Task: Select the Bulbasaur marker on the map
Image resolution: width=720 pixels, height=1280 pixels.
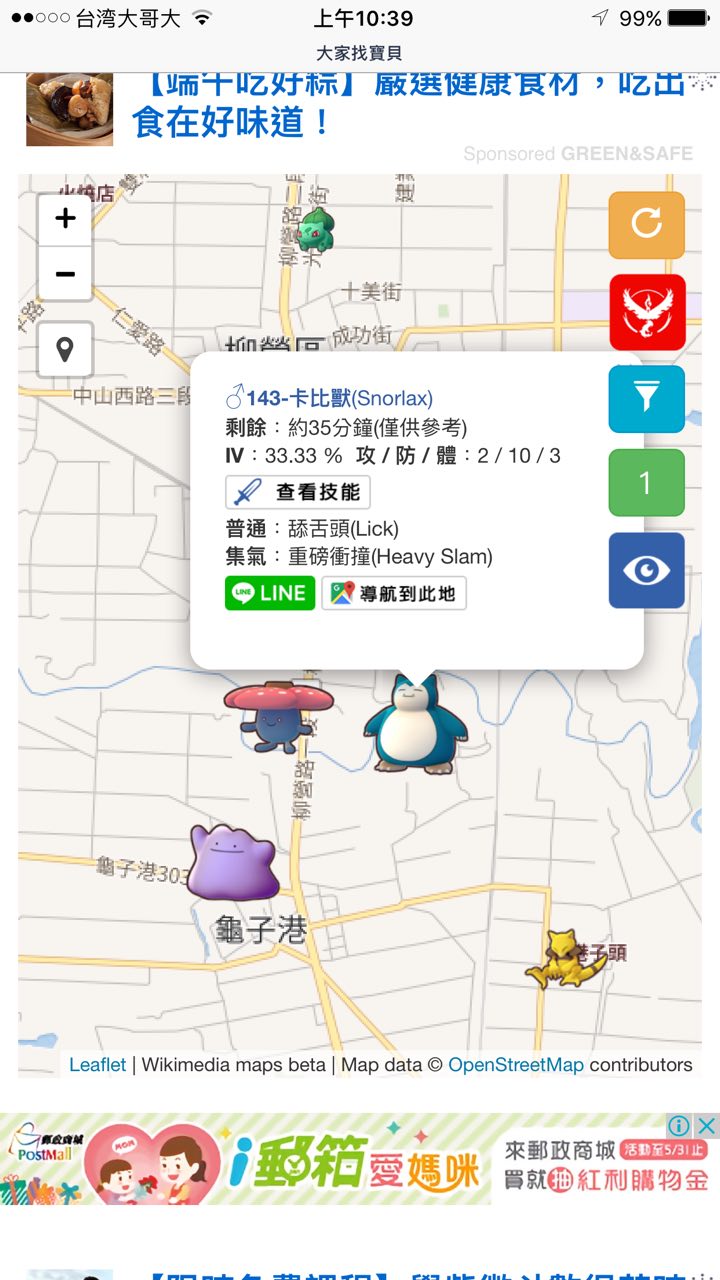Action: tap(314, 230)
